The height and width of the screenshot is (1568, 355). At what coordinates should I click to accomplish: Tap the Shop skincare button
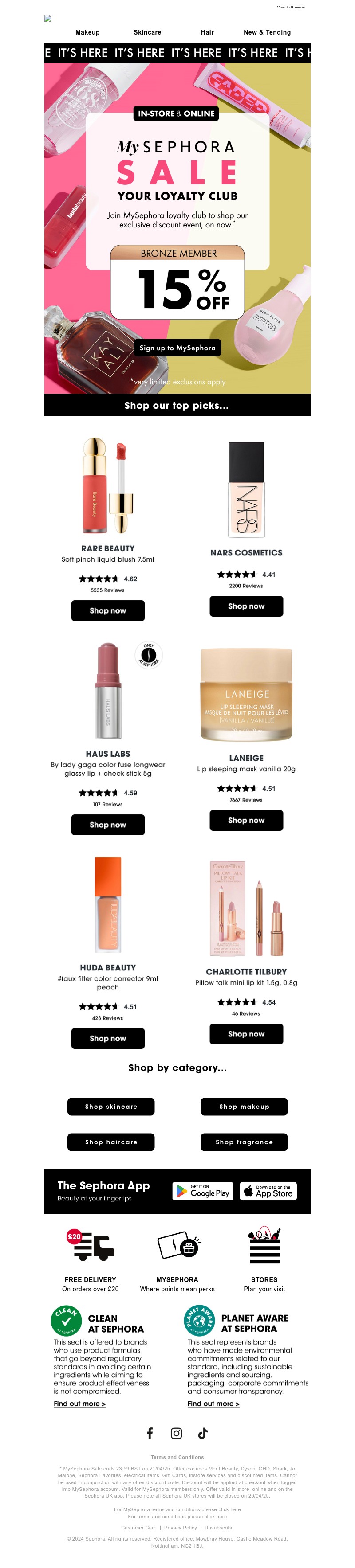[x=111, y=1107]
